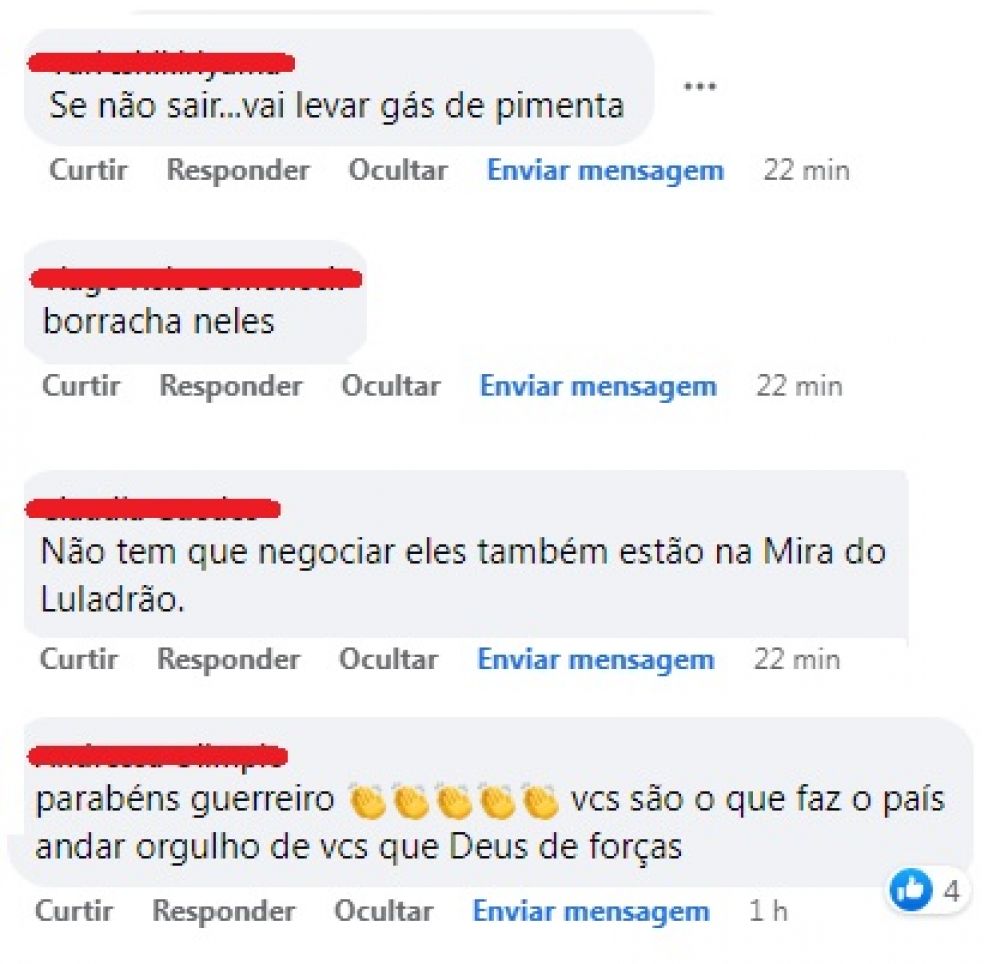Send message to 'gás de pimenta' commenter

pos(605,170)
